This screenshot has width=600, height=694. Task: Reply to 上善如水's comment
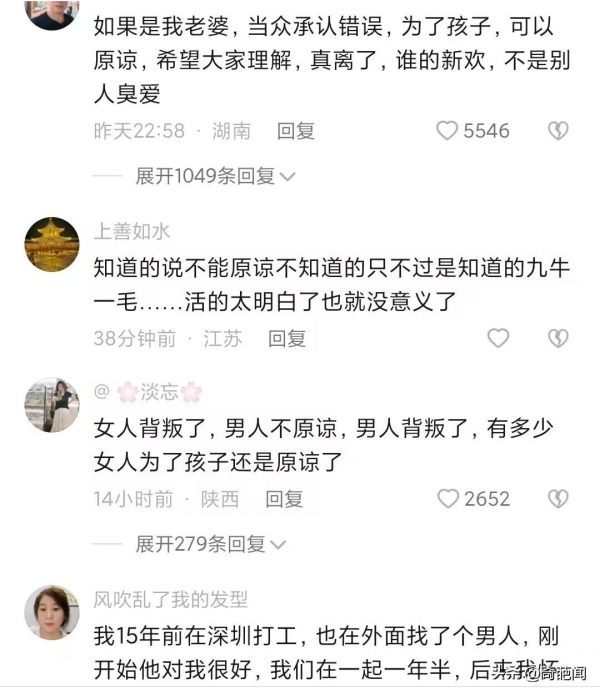pyautogui.click(x=287, y=338)
